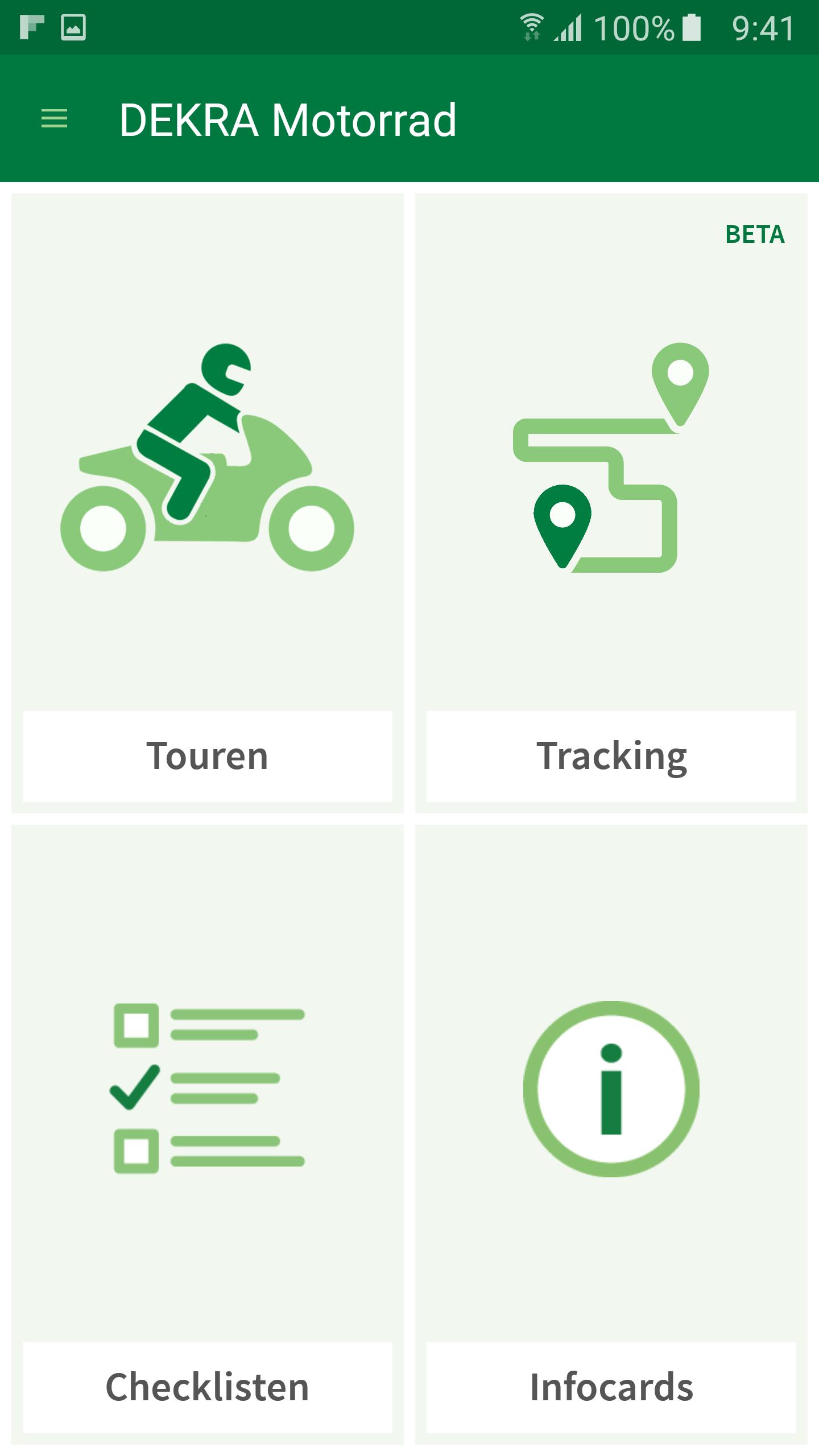The width and height of the screenshot is (819, 1456).
Task: Open the Tracking beta tile
Action: pyautogui.click(x=611, y=503)
